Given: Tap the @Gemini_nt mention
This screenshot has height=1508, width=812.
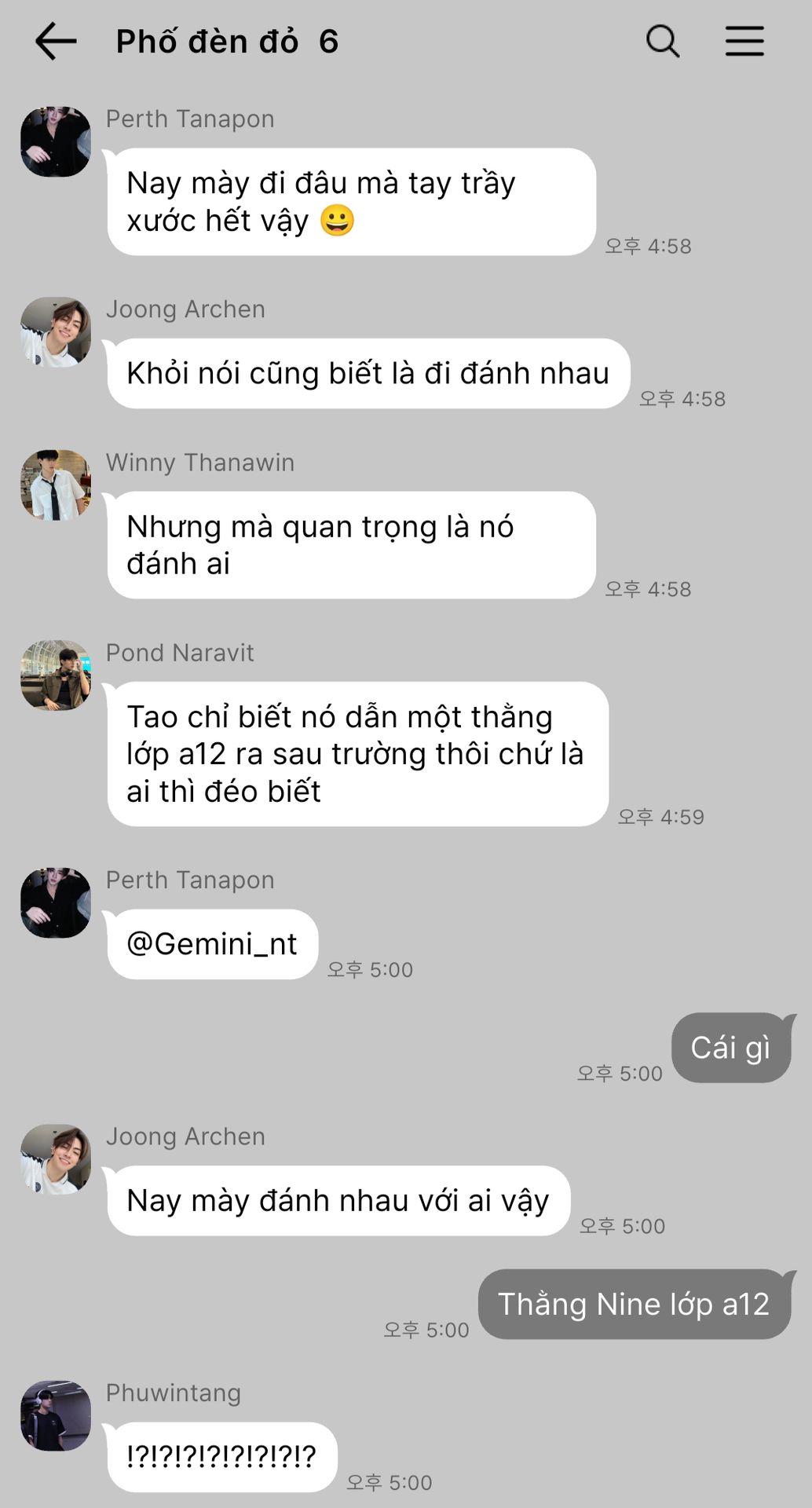Looking at the screenshot, I should 212,943.
